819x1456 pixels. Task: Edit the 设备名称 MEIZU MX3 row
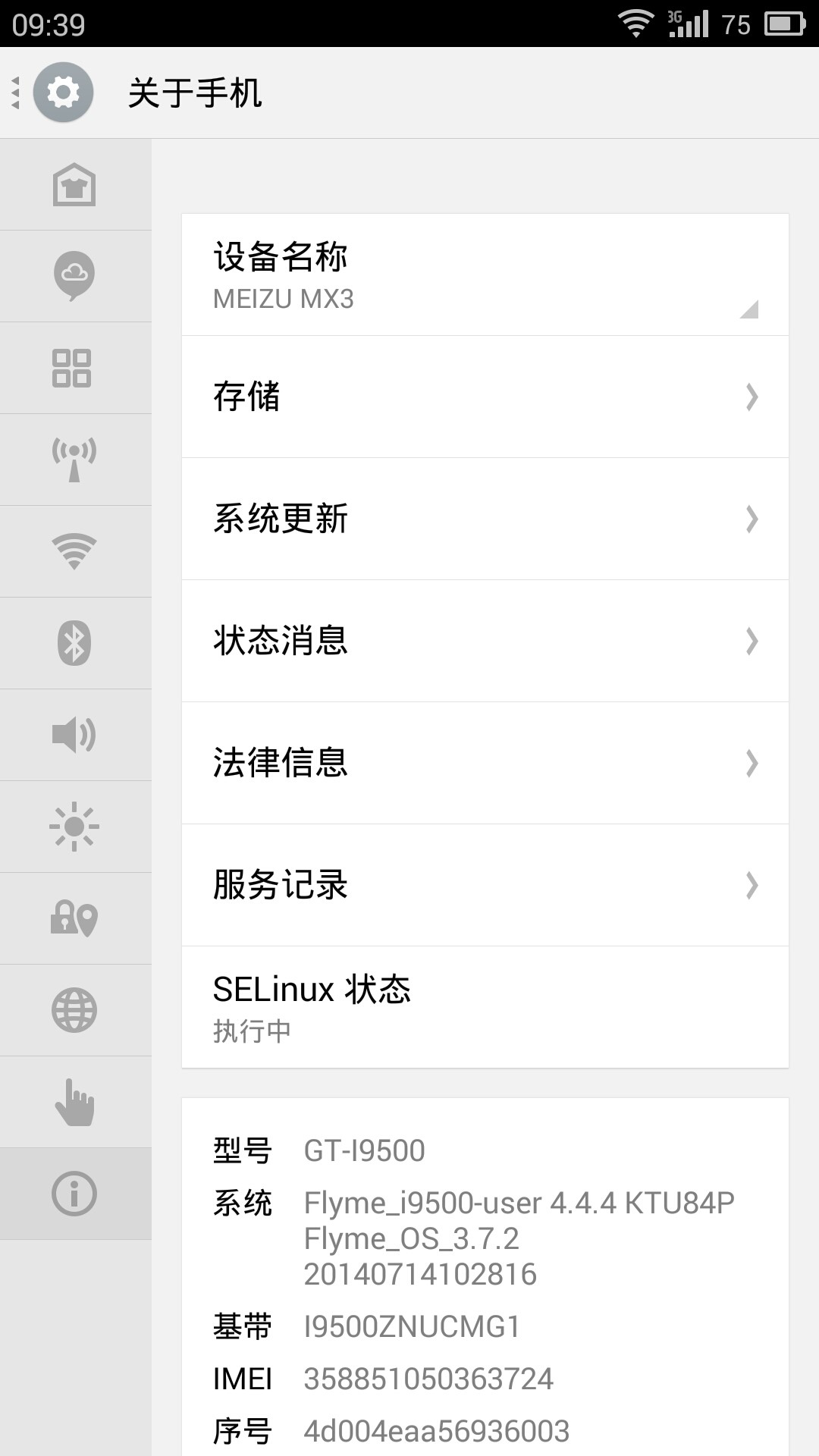(485, 275)
